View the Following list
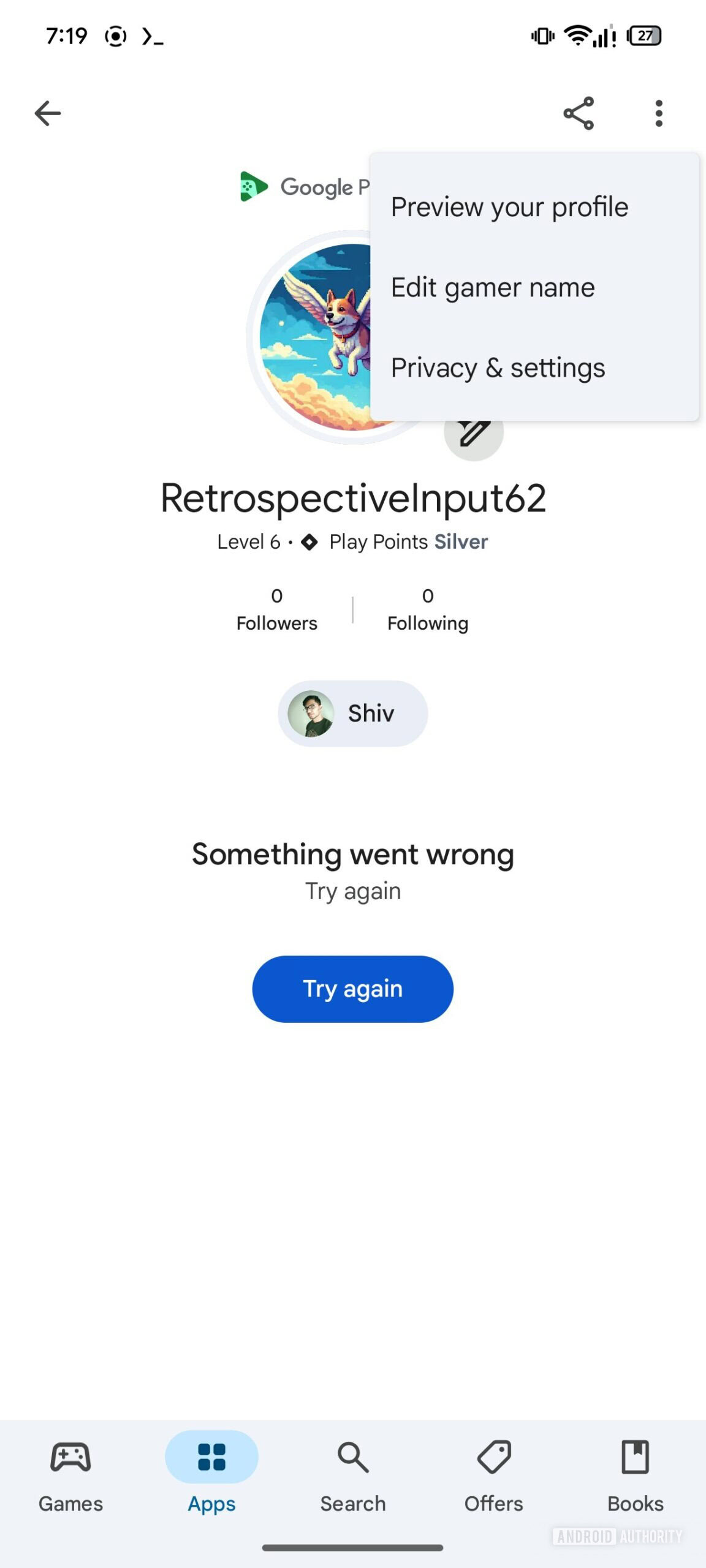The width and height of the screenshot is (706, 1568). coord(428,609)
